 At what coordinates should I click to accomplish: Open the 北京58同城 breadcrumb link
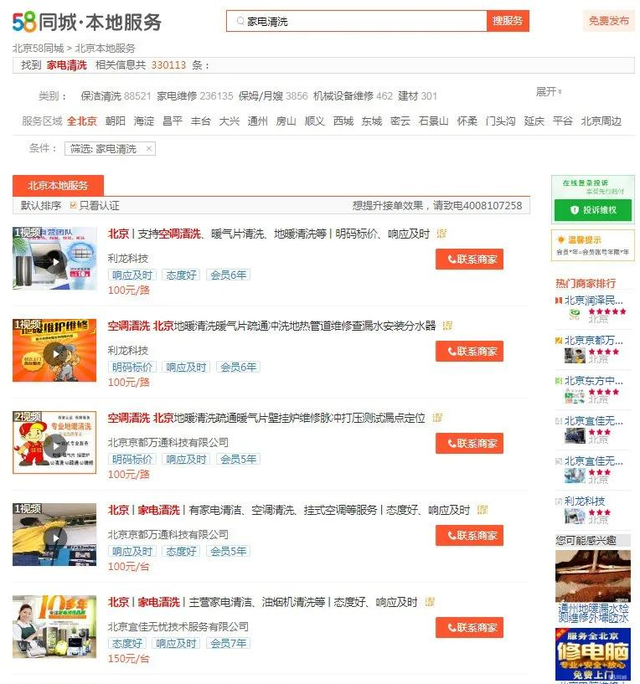(37, 48)
